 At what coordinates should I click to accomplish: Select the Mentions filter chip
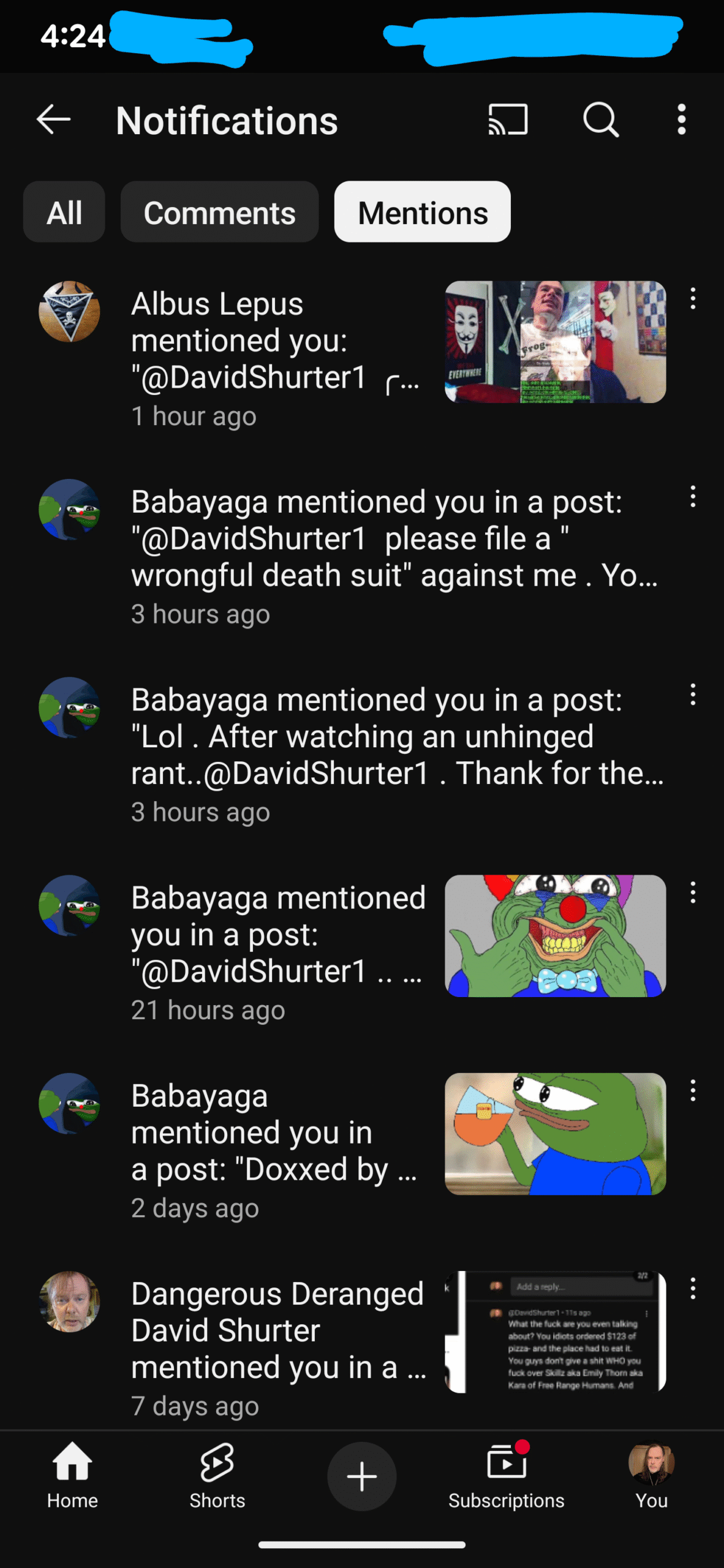tap(422, 212)
